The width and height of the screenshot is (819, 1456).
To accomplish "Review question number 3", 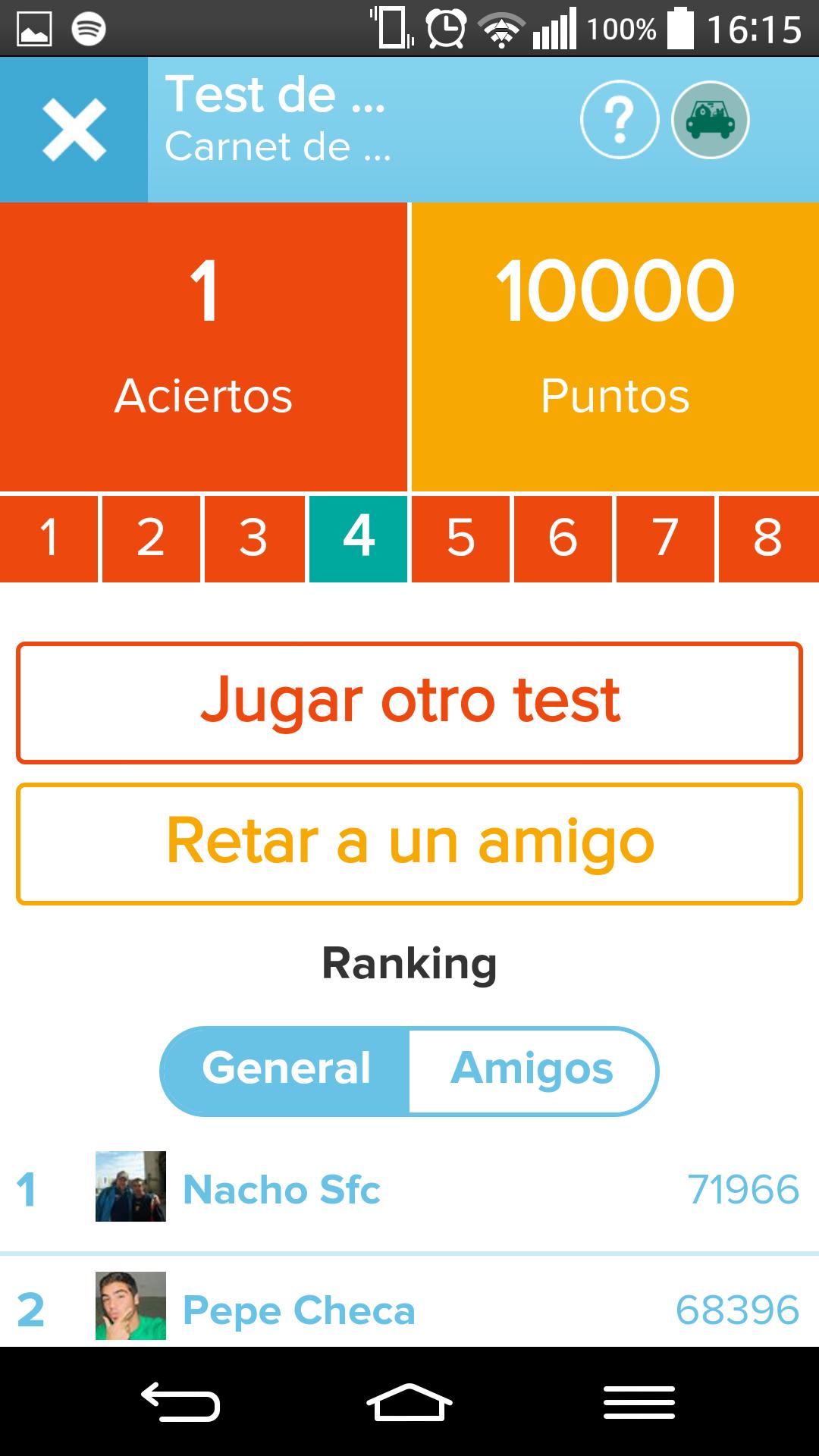I will tap(254, 538).
